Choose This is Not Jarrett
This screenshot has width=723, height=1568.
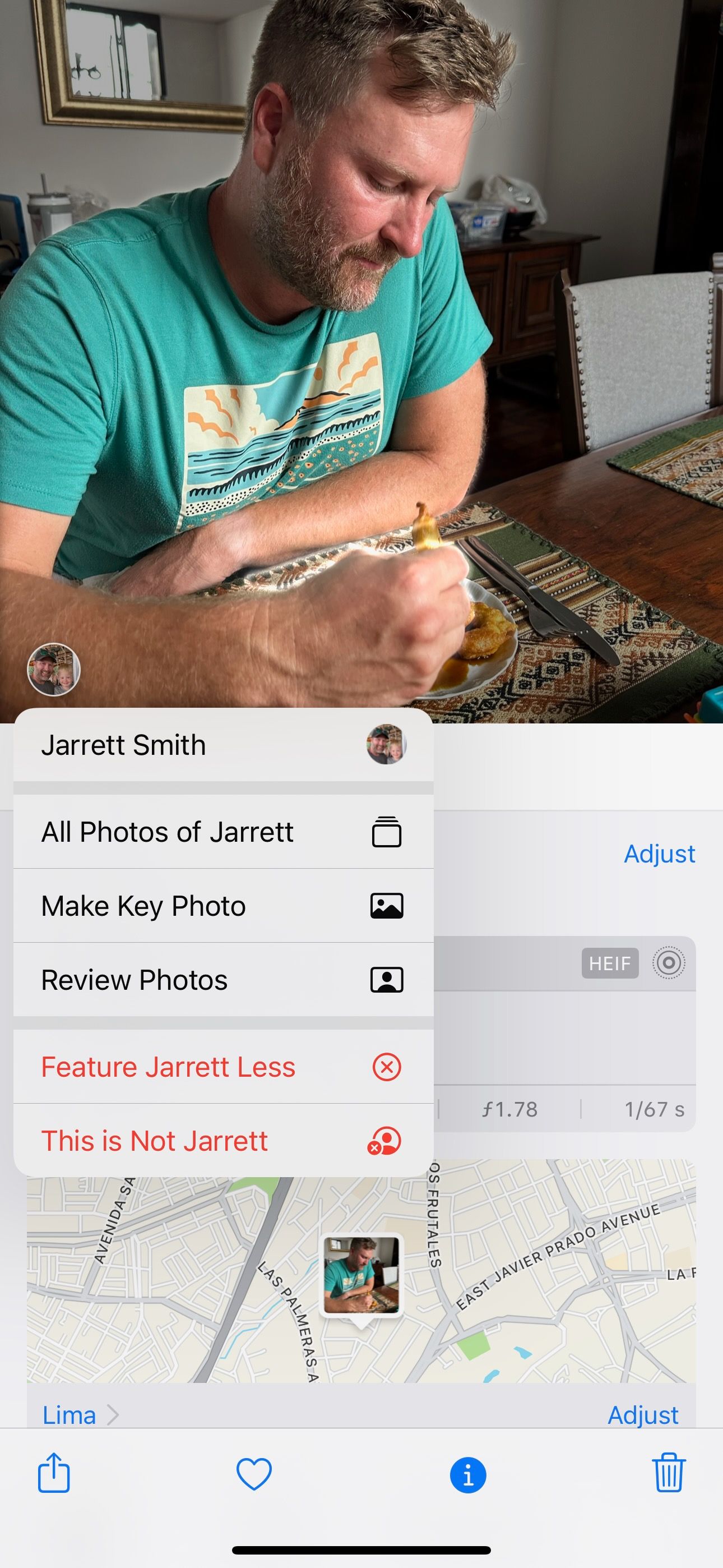coord(223,1141)
